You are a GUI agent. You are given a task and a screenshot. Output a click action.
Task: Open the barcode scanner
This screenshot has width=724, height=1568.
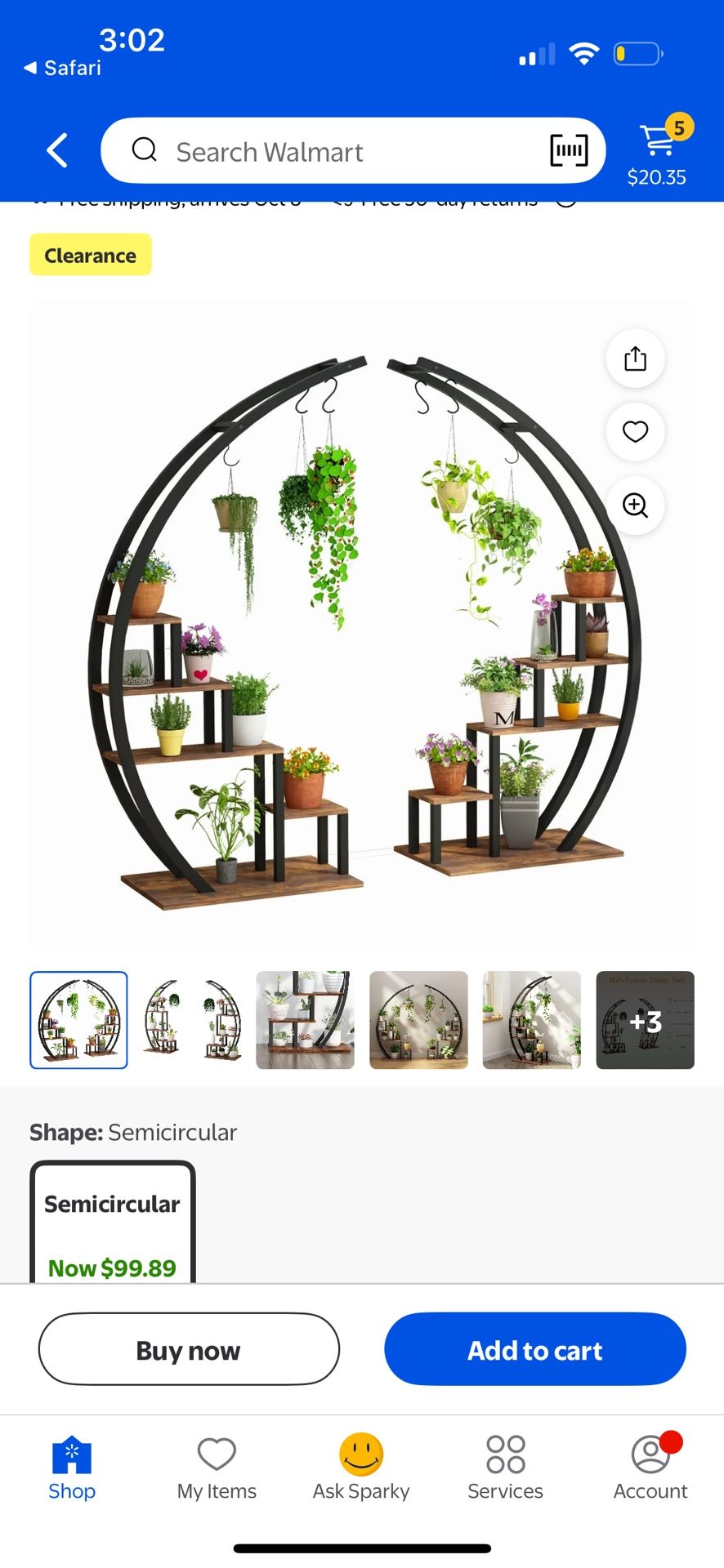point(568,150)
